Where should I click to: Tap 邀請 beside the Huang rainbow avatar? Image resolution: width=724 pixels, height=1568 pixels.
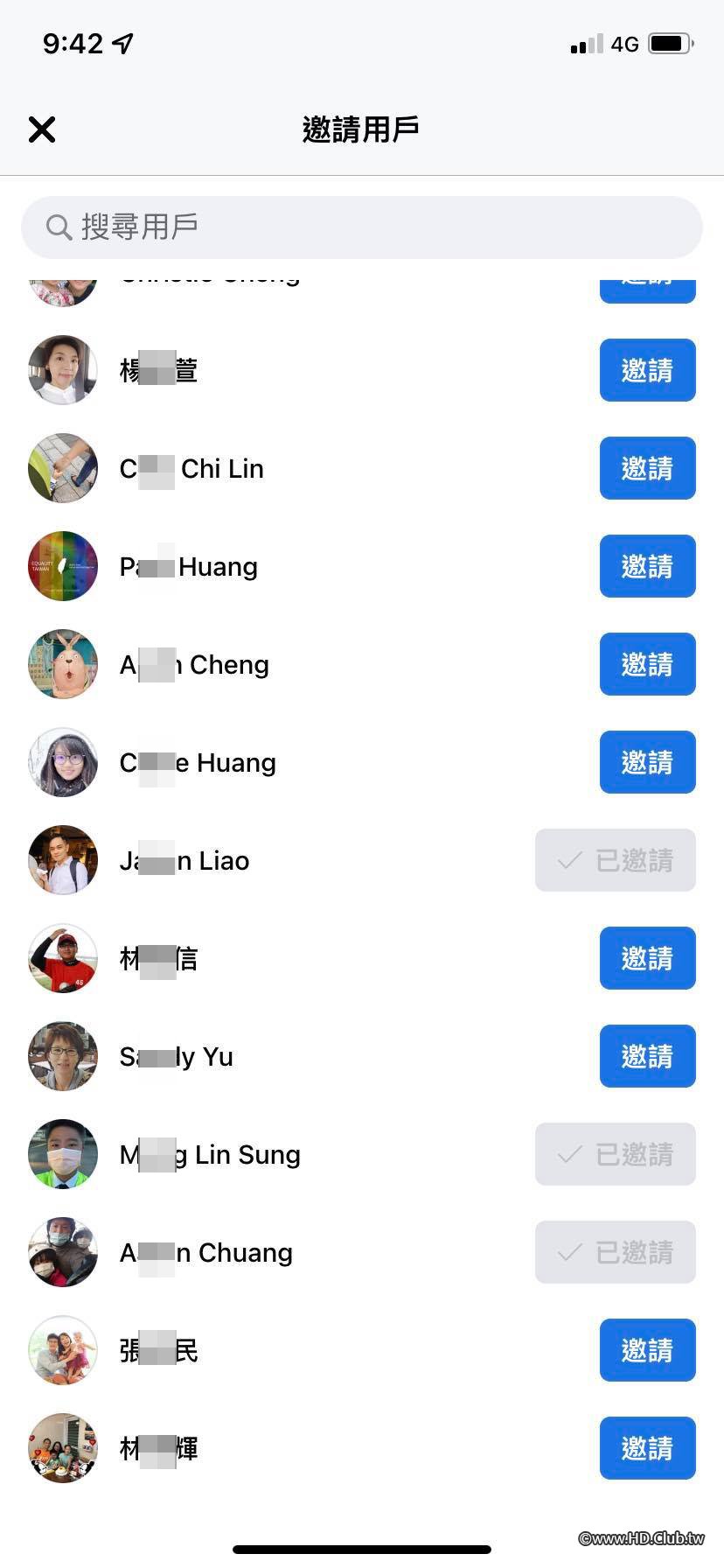tap(647, 566)
